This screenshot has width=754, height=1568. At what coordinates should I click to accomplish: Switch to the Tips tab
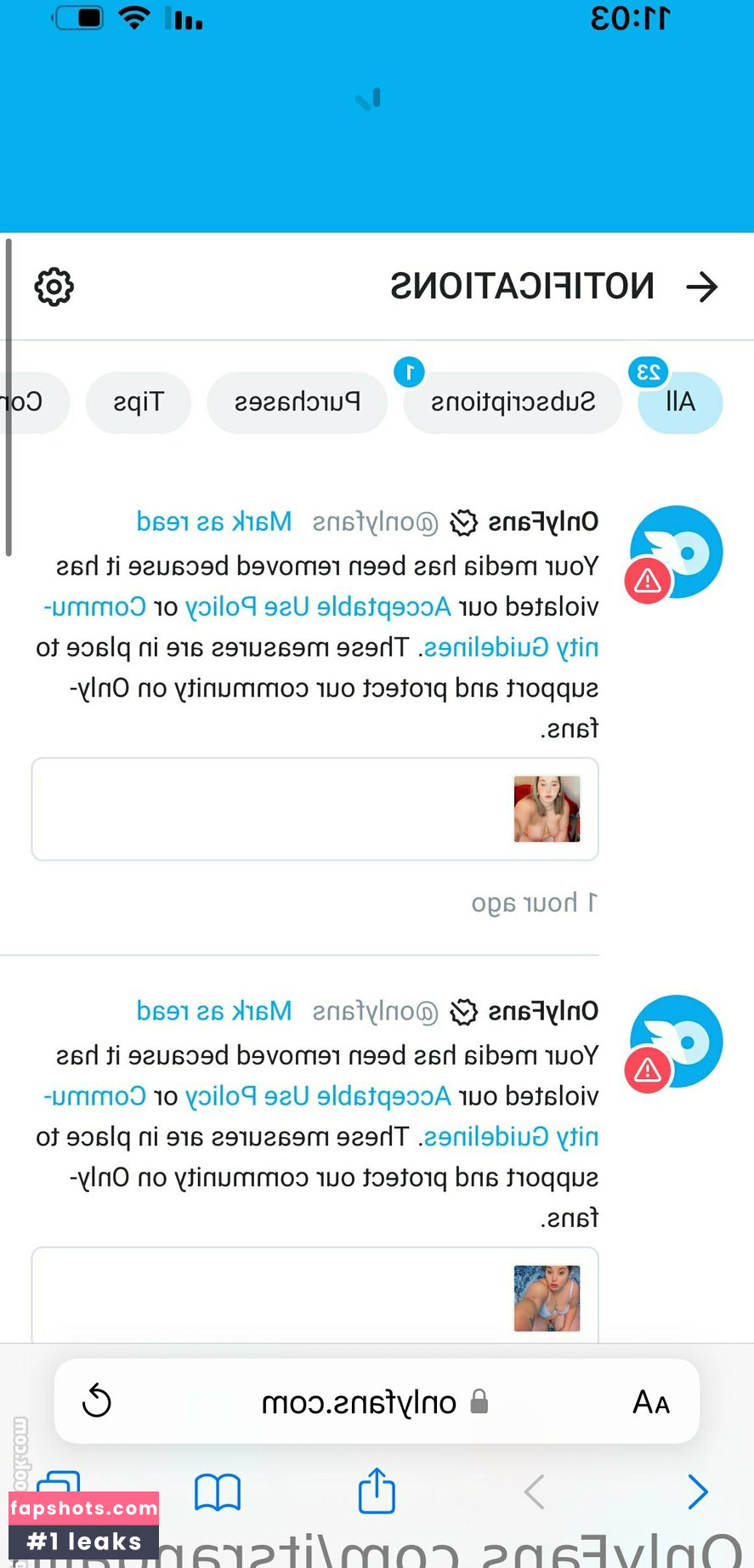click(x=139, y=402)
